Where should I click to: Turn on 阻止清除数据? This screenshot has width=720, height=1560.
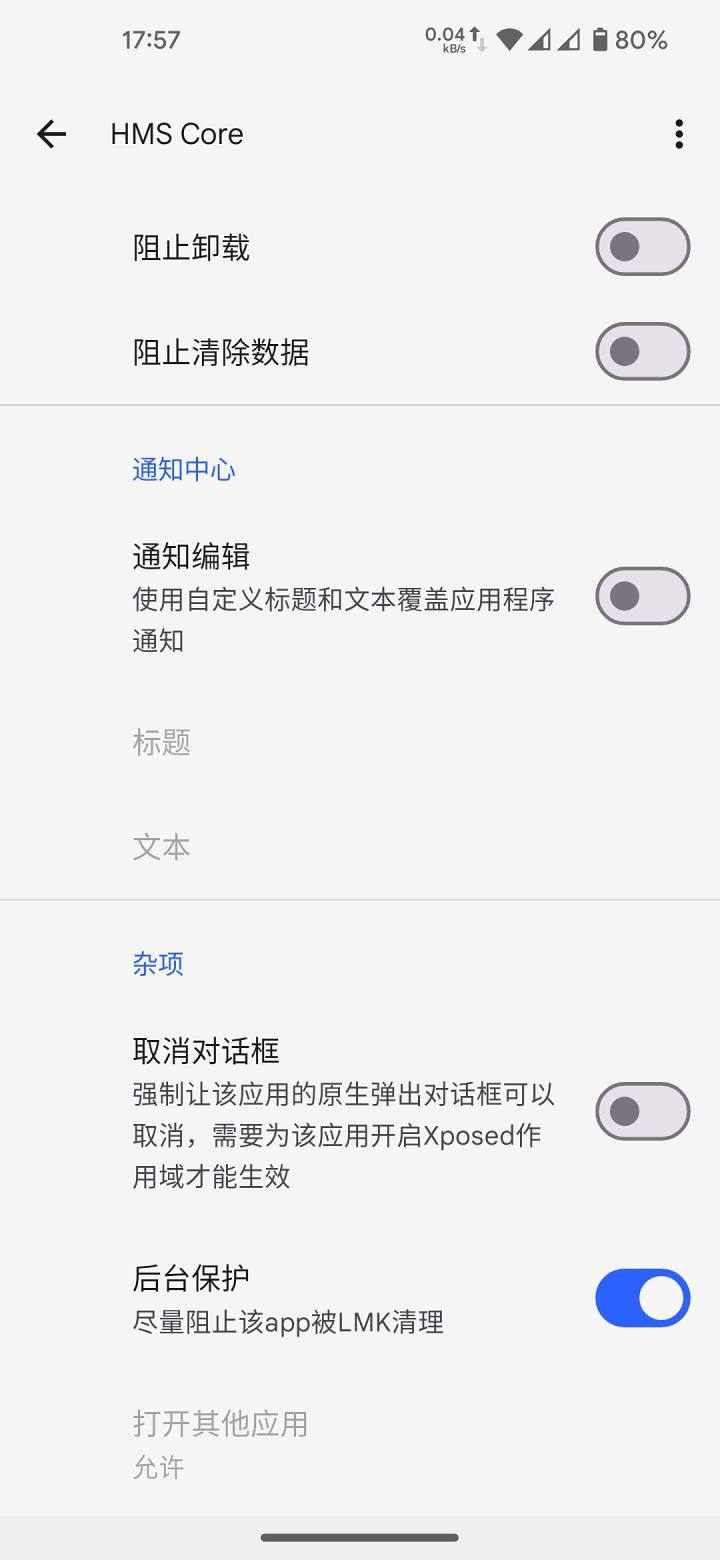click(642, 352)
